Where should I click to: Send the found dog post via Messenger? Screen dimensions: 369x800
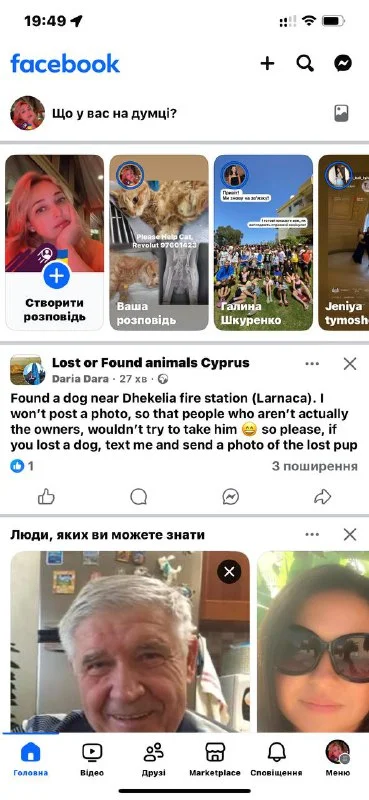pos(231,496)
